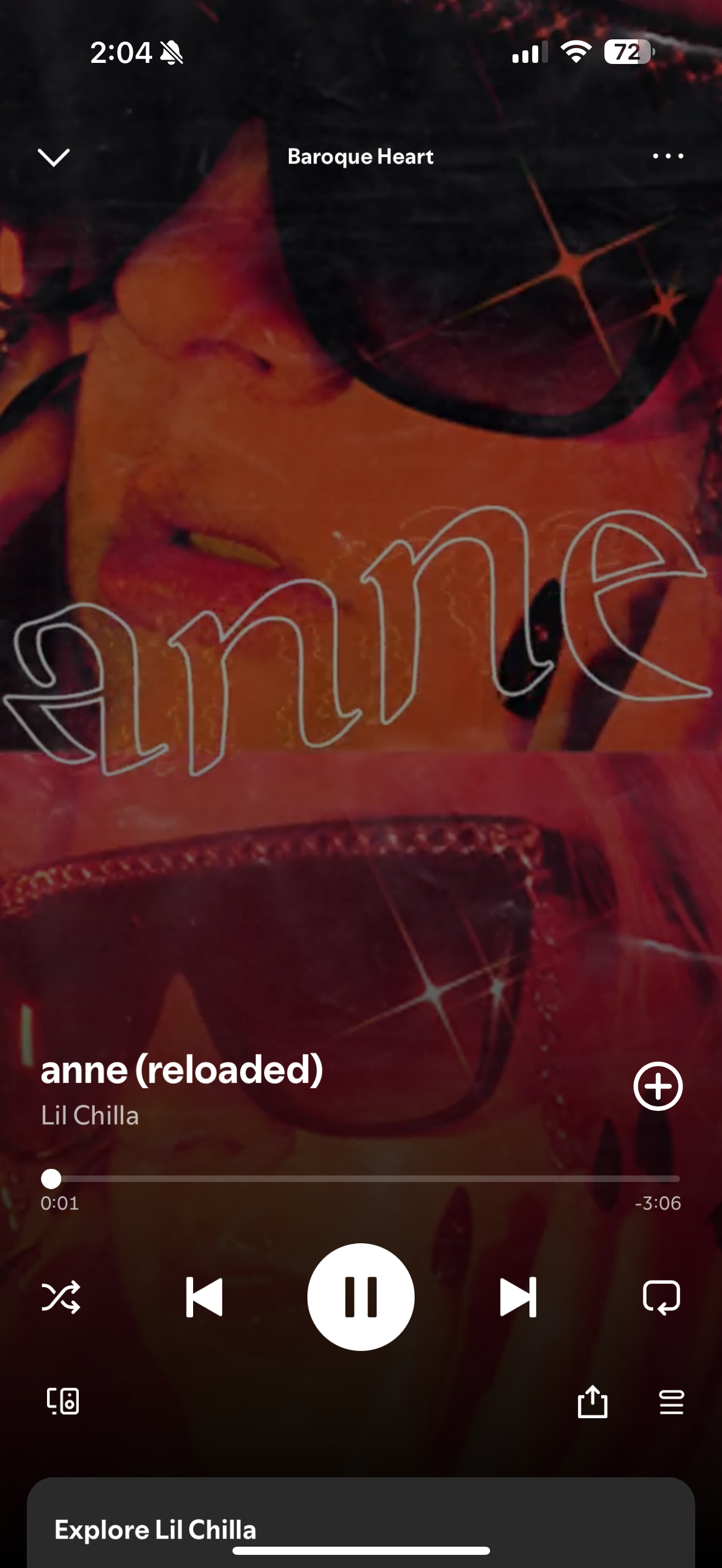The width and height of the screenshot is (722, 1568).
Task: Pause the current song
Action: 361,1296
